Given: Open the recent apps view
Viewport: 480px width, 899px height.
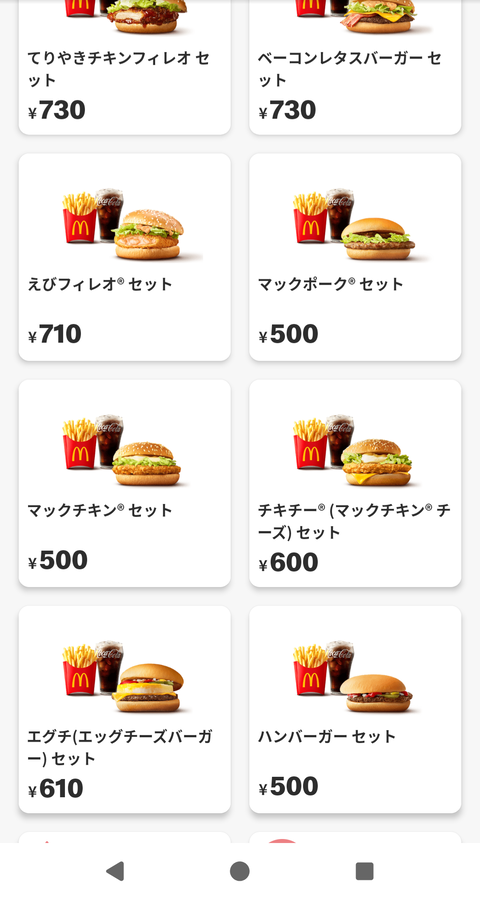Looking at the screenshot, I should pos(364,871).
